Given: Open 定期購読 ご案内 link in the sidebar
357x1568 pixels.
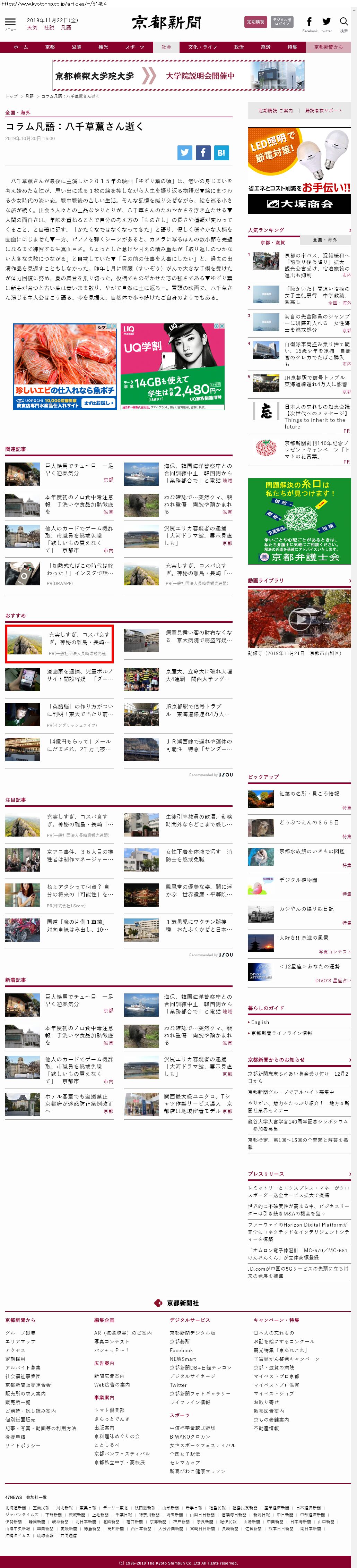Looking at the screenshot, I should (275, 111).
